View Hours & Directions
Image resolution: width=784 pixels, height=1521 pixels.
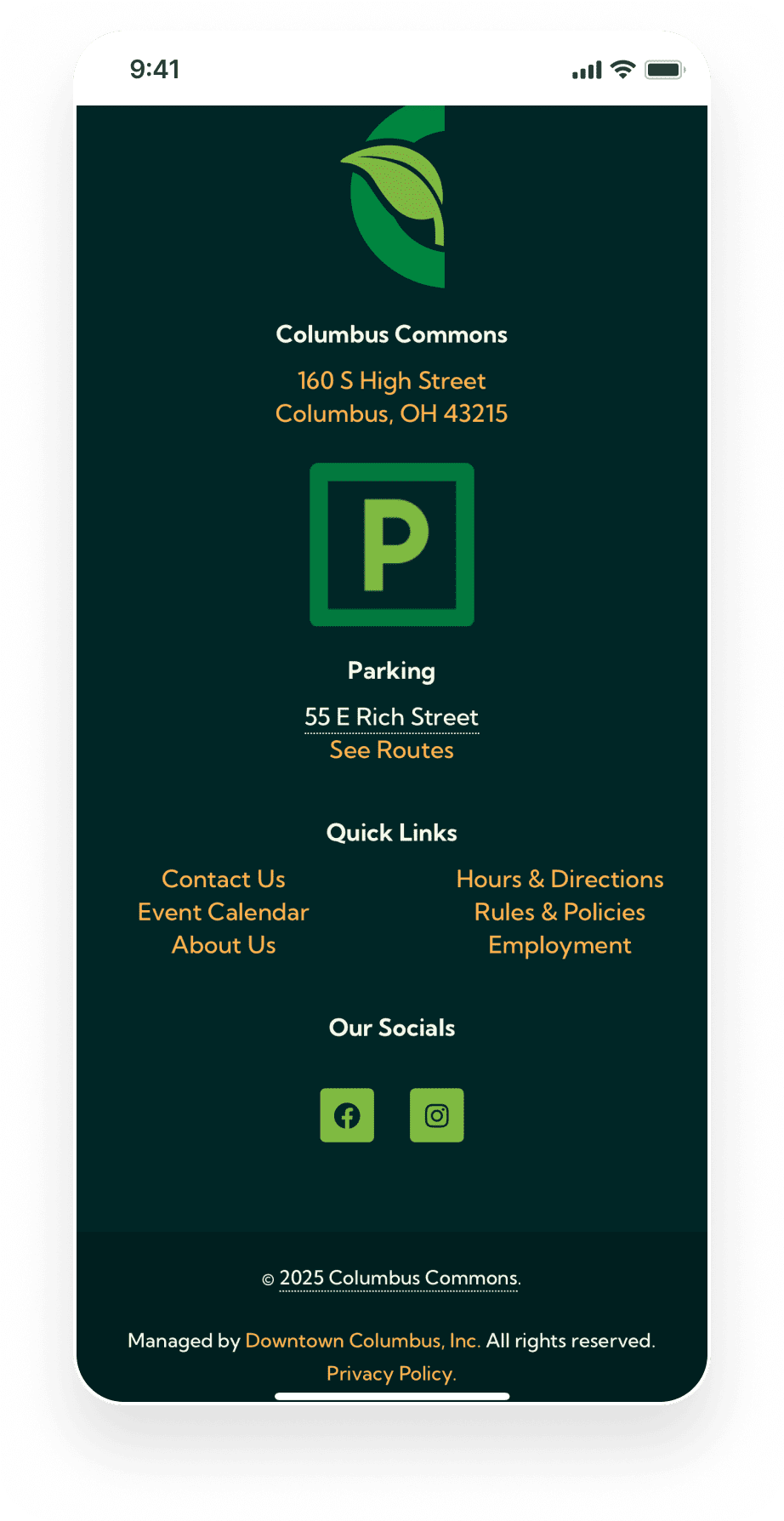tap(560, 879)
